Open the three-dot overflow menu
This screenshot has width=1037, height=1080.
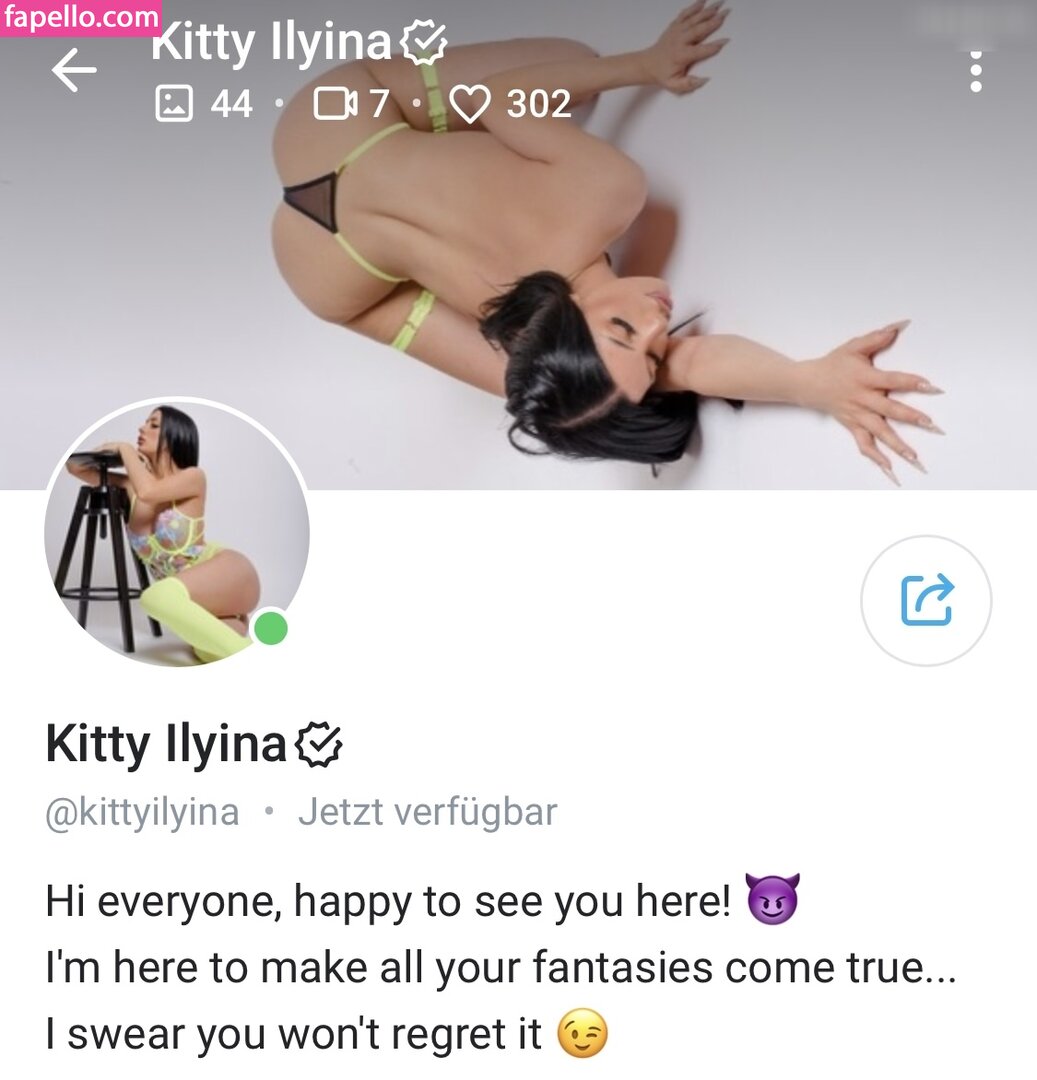976,72
